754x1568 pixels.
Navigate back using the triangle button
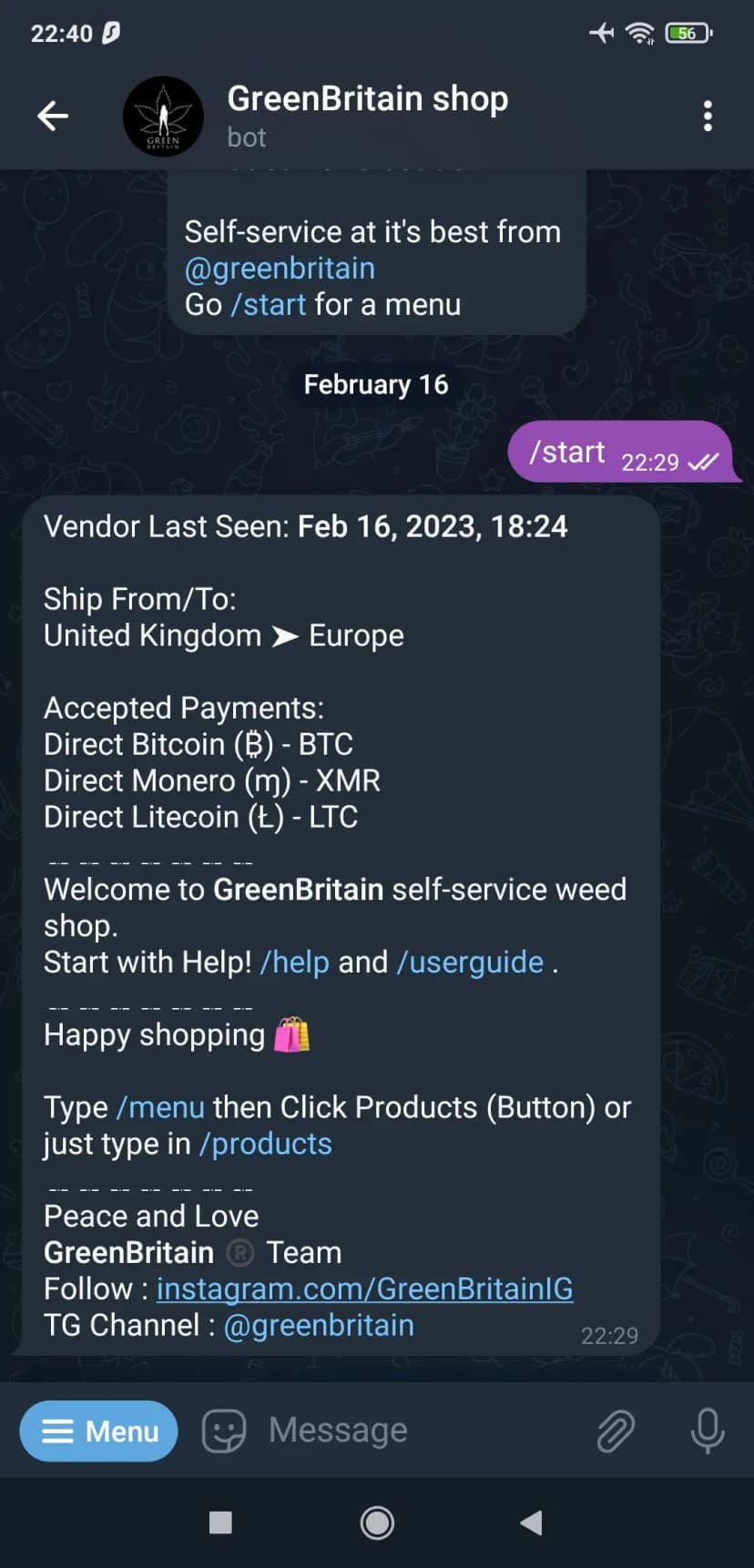tap(532, 1522)
